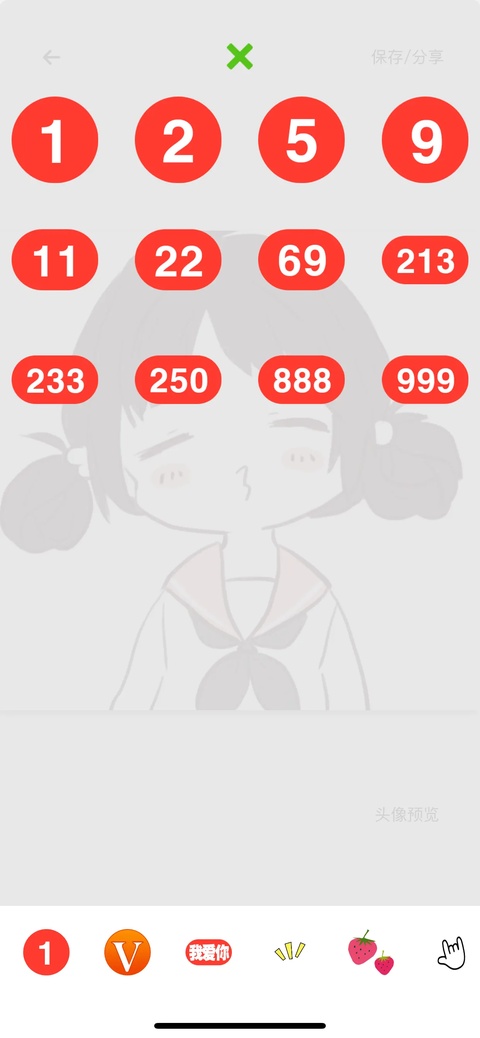Open the red number badge category
The image size is (480, 1038).
click(46, 952)
